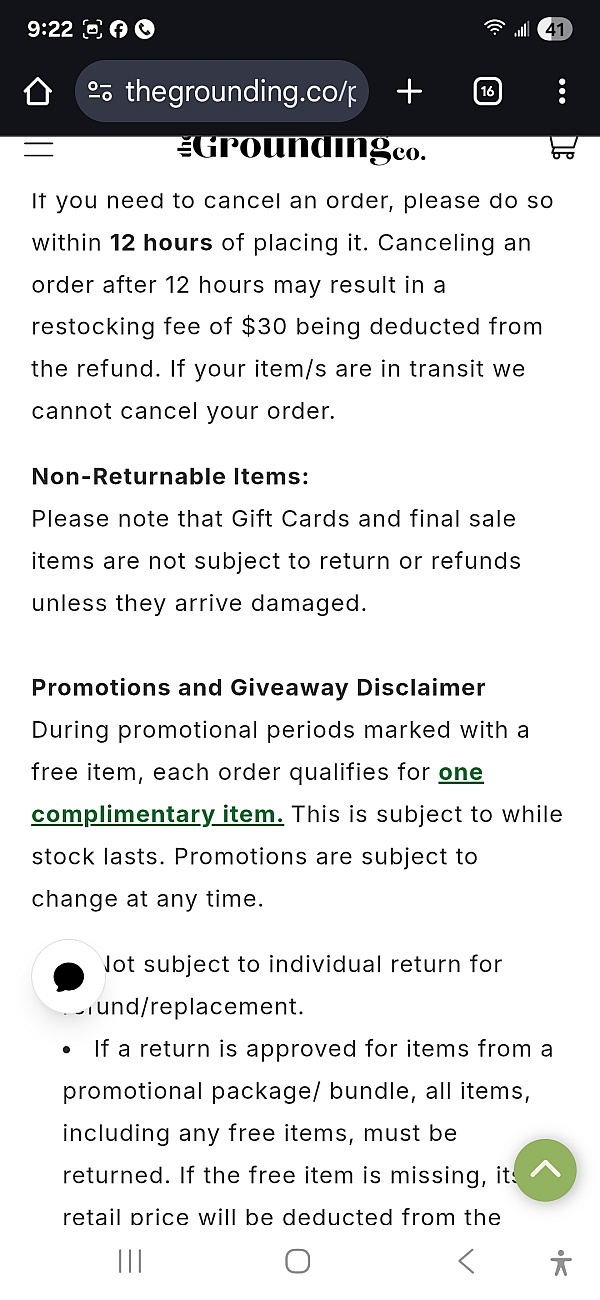Follow the one complimentary item link

(257, 793)
